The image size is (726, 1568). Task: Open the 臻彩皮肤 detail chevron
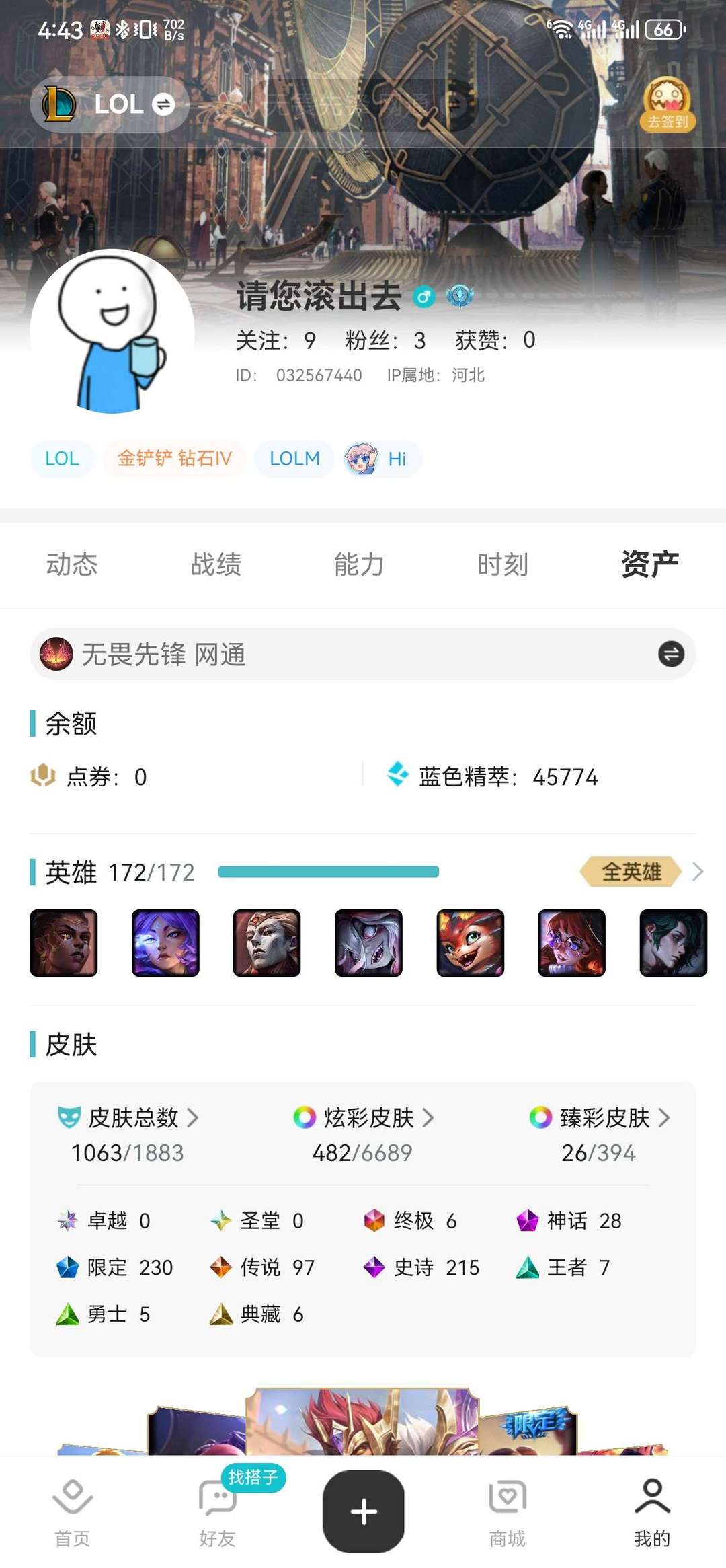click(665, 1118)
